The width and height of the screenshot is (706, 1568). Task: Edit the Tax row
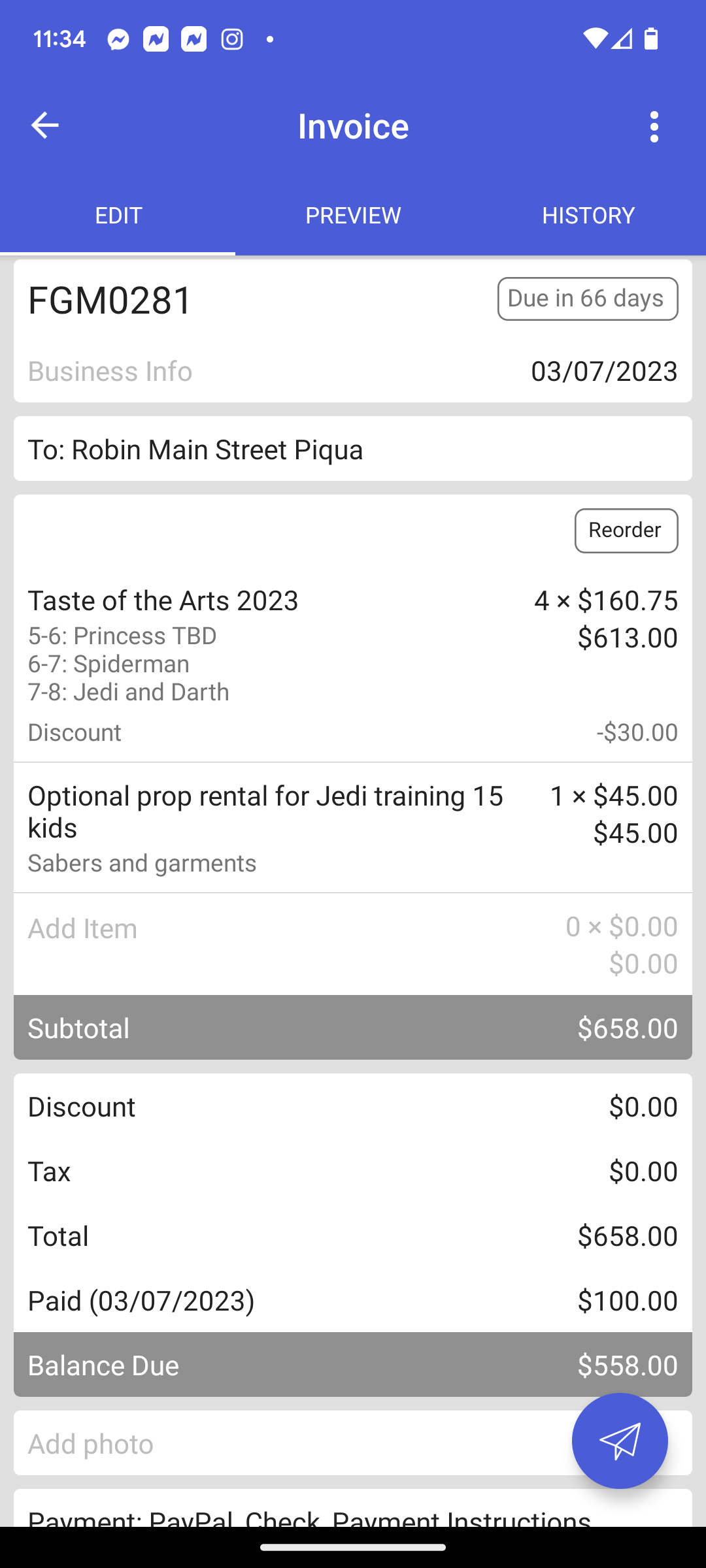[x=353, y=1171]
